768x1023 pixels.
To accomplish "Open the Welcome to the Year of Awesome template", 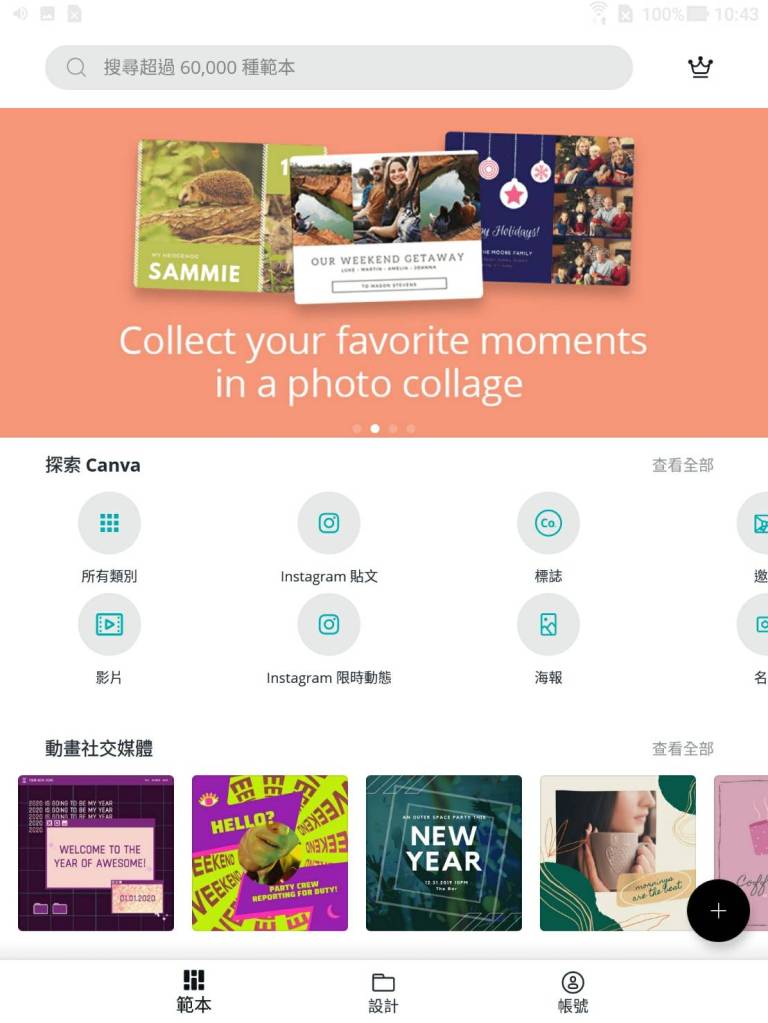I will 96,853.
